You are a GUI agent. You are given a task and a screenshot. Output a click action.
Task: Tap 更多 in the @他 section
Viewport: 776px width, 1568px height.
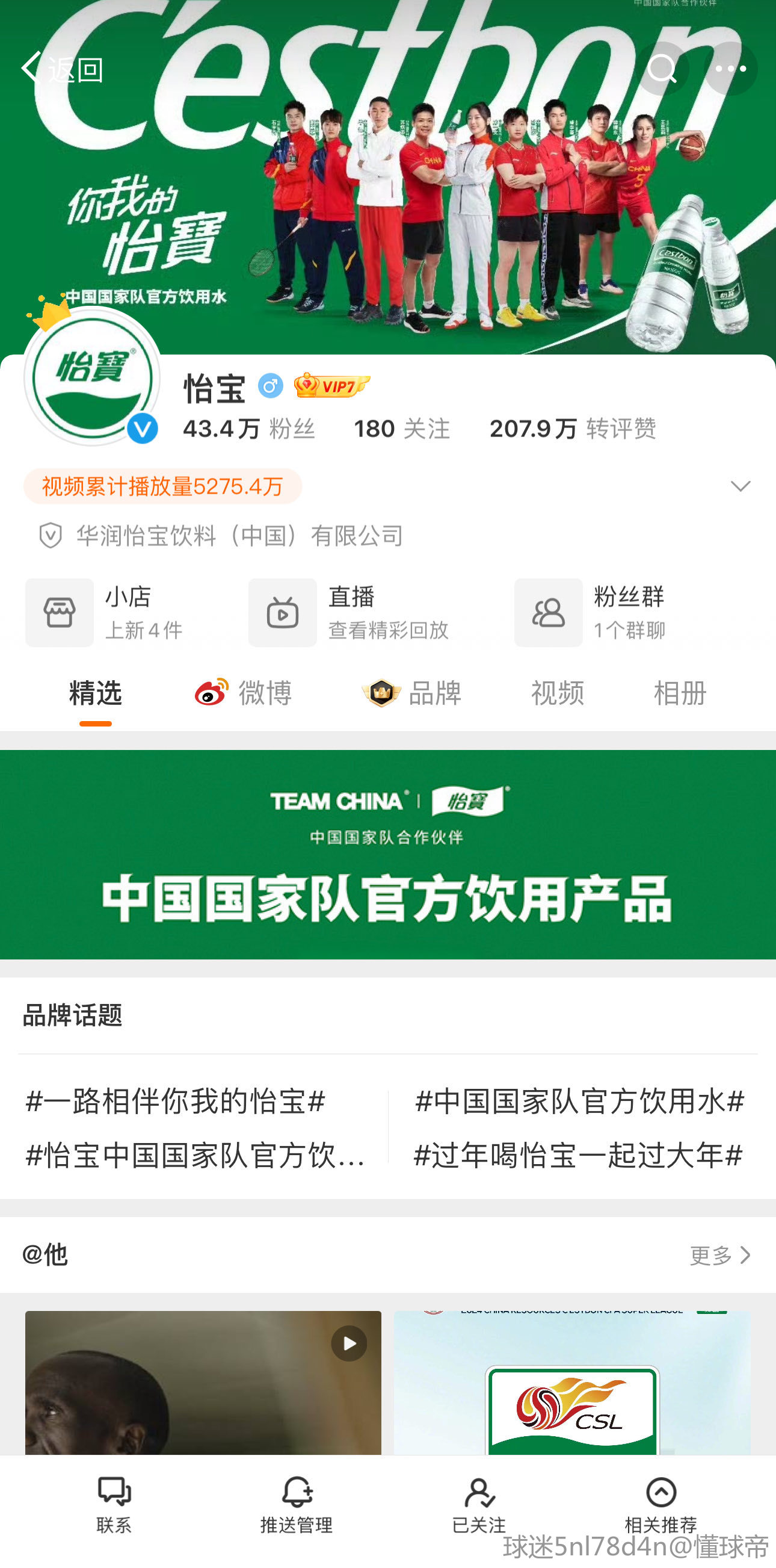[x=719, y=1255]
